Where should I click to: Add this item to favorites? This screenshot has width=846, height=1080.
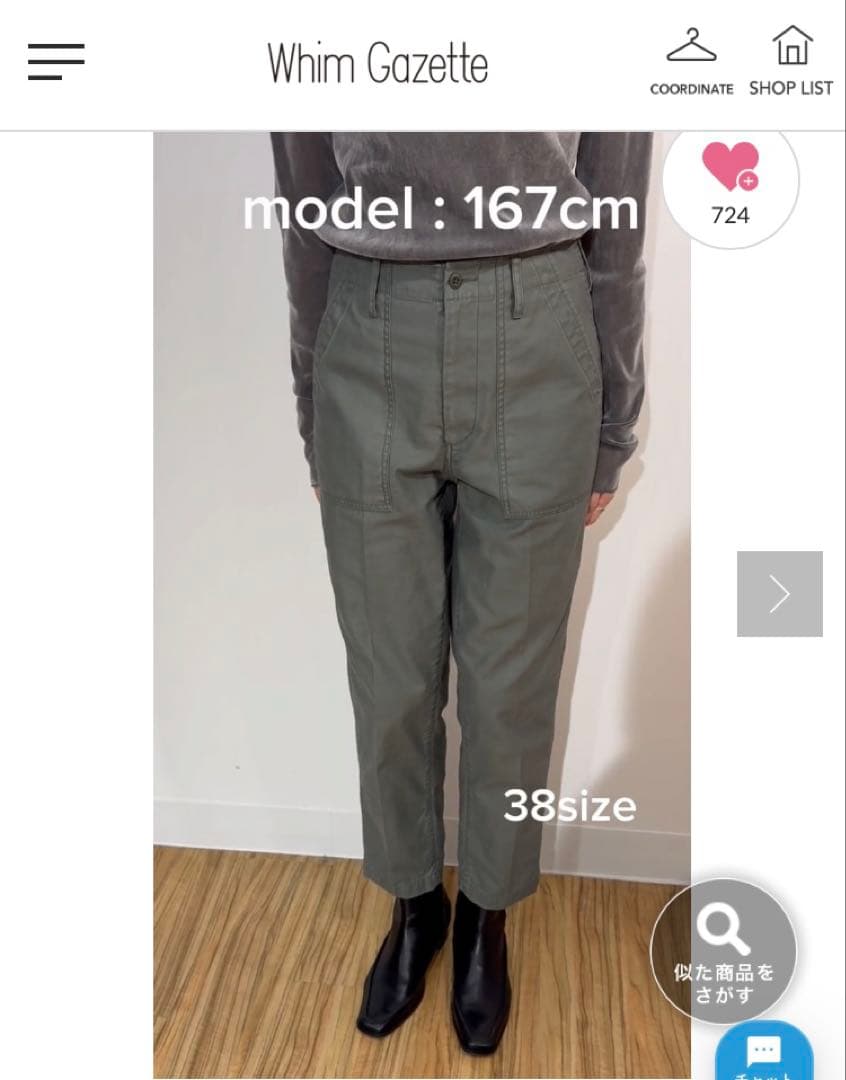[x=731, y=181]
